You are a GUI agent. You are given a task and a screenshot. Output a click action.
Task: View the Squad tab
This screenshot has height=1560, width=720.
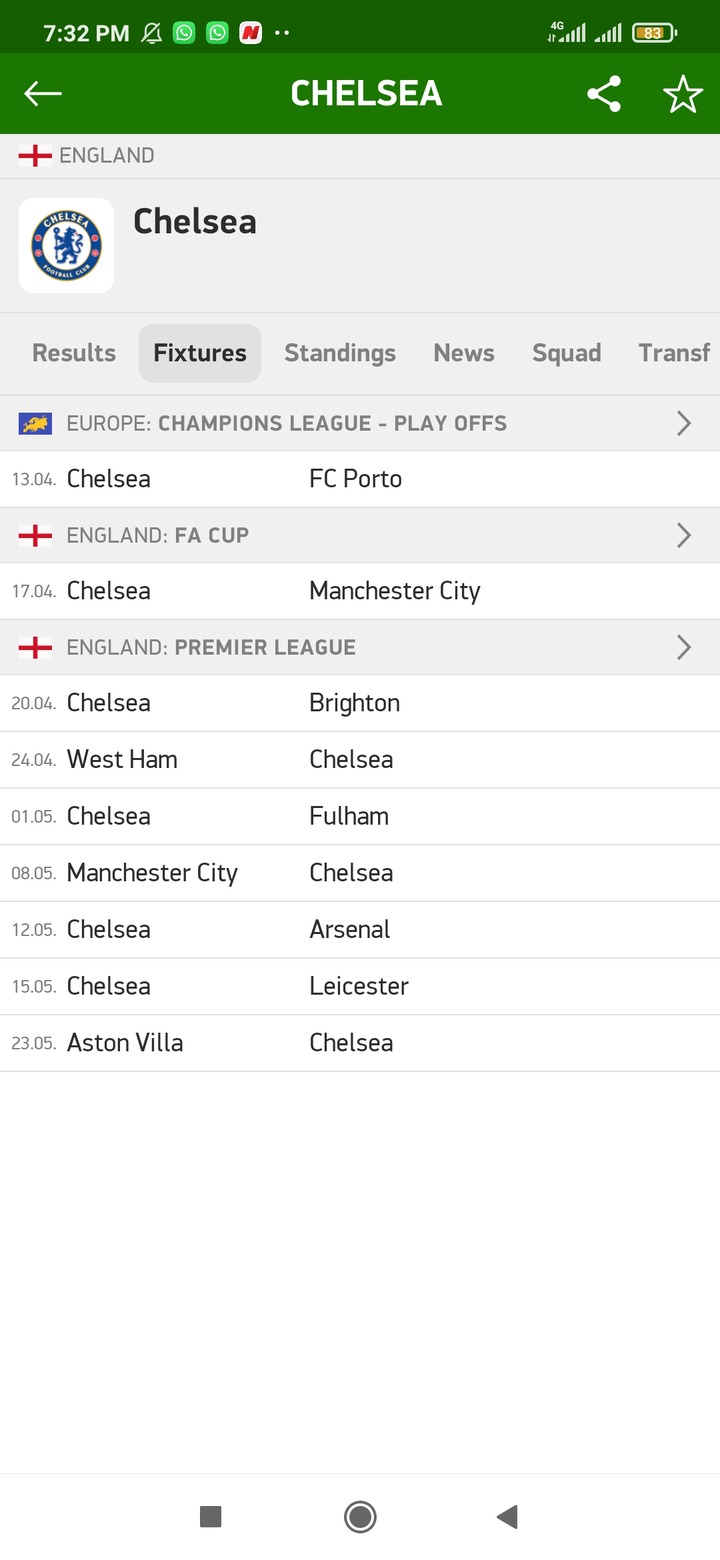566,353
